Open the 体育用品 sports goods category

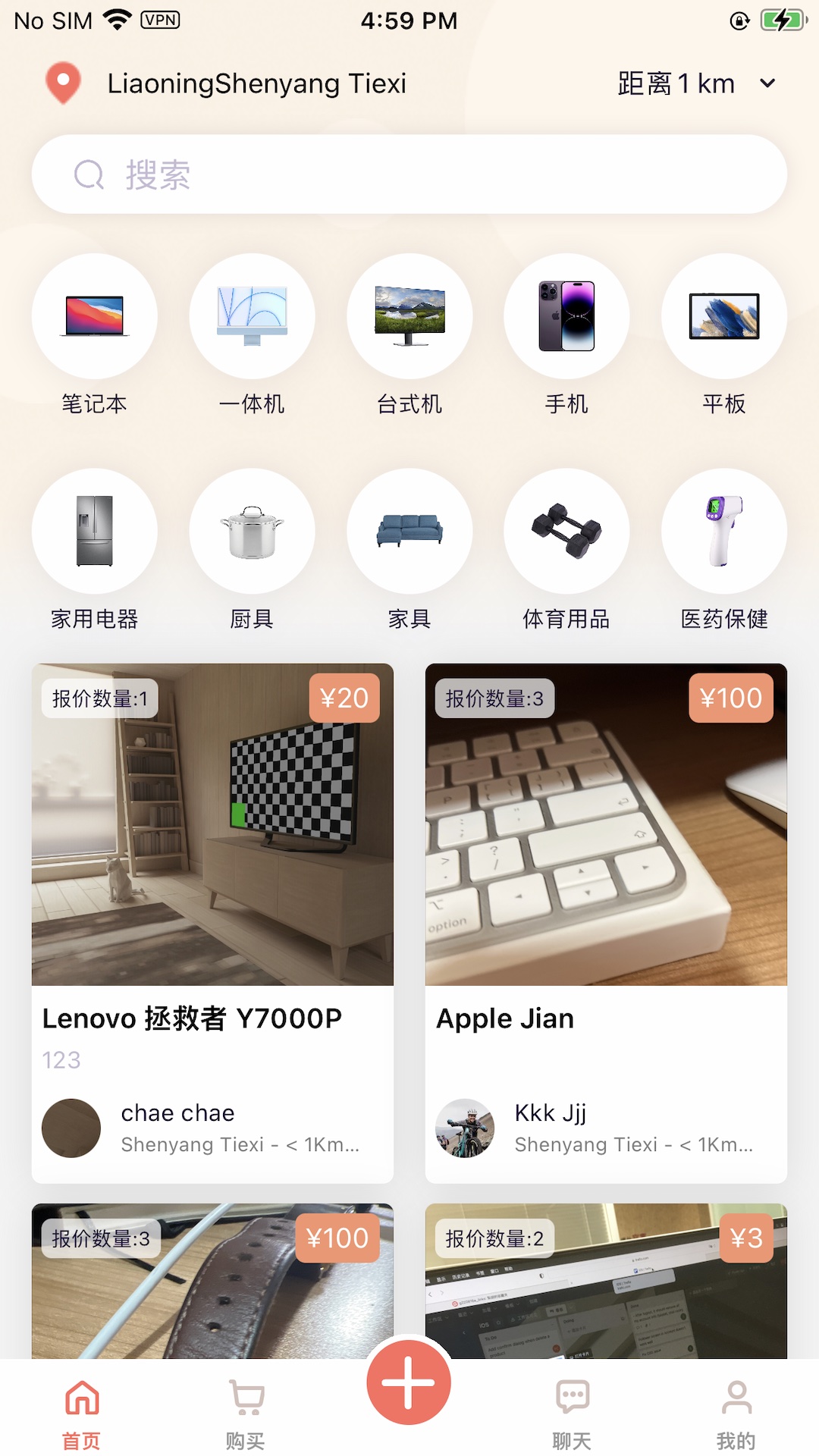point(566,531)
